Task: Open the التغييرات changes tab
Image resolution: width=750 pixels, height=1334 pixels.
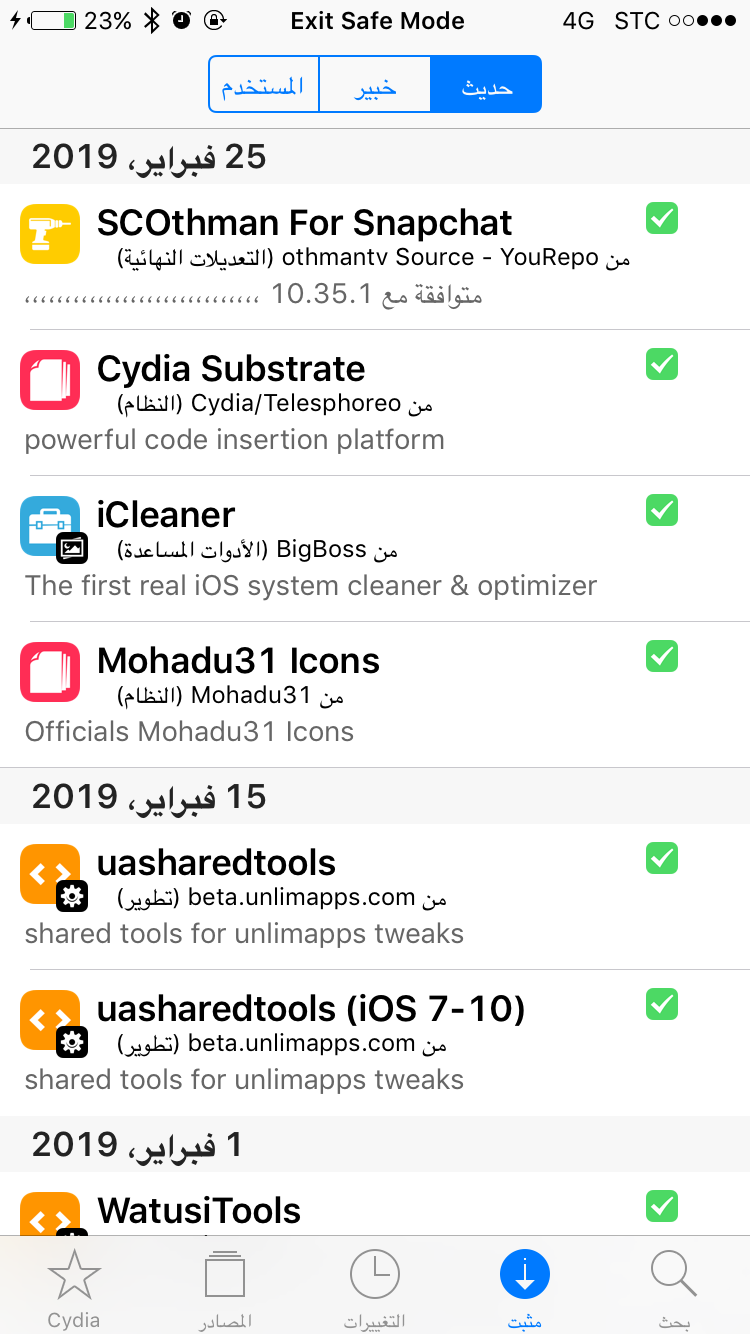Action: click(375, 1288)
